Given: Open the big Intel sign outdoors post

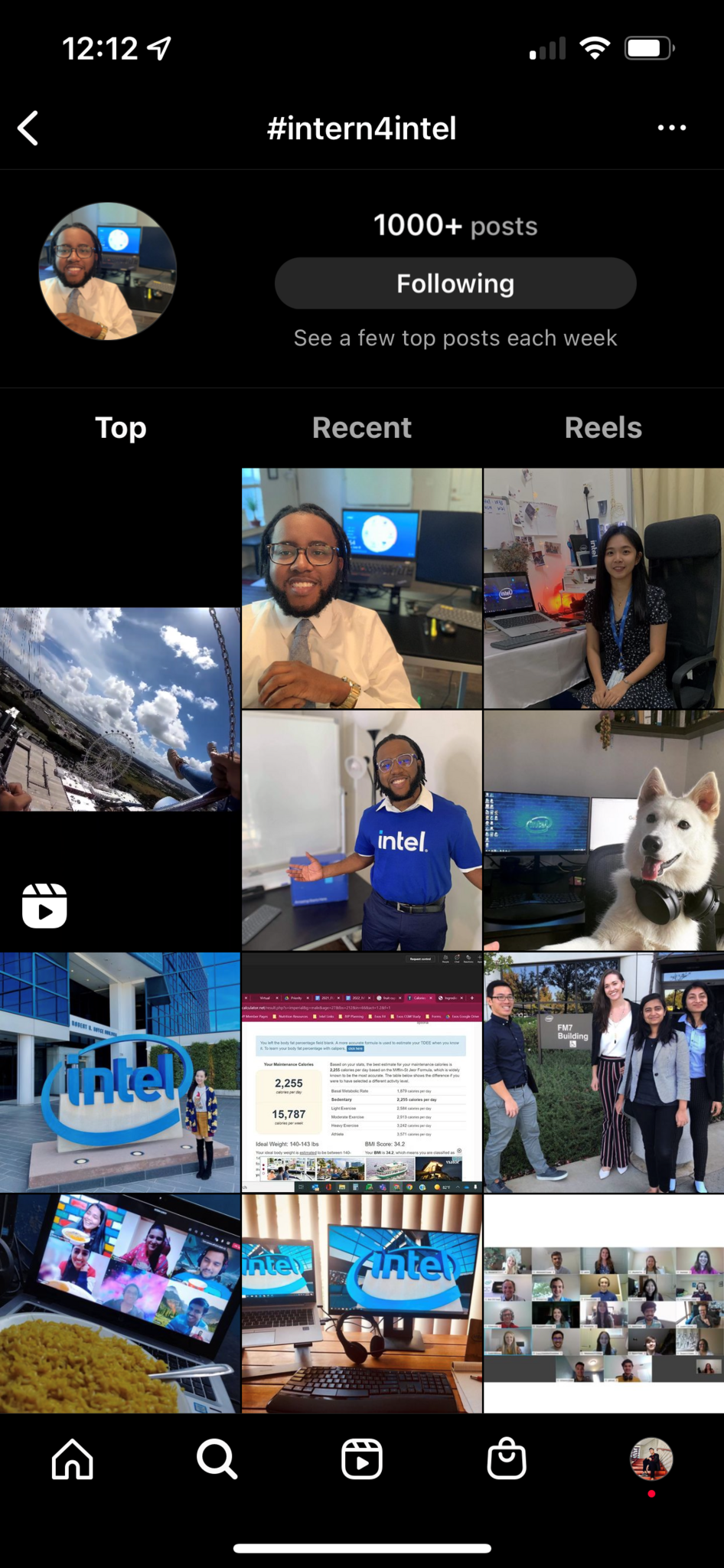Looking at the screenshot, I should pyautogui.click(x=119, y=1072).
